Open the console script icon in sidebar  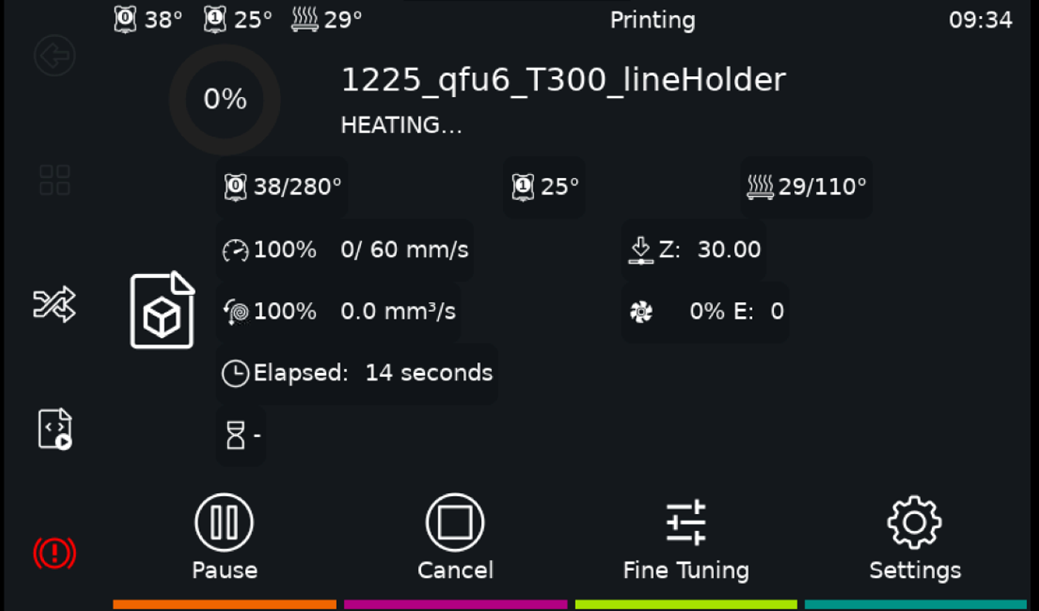tap(54, 428)
